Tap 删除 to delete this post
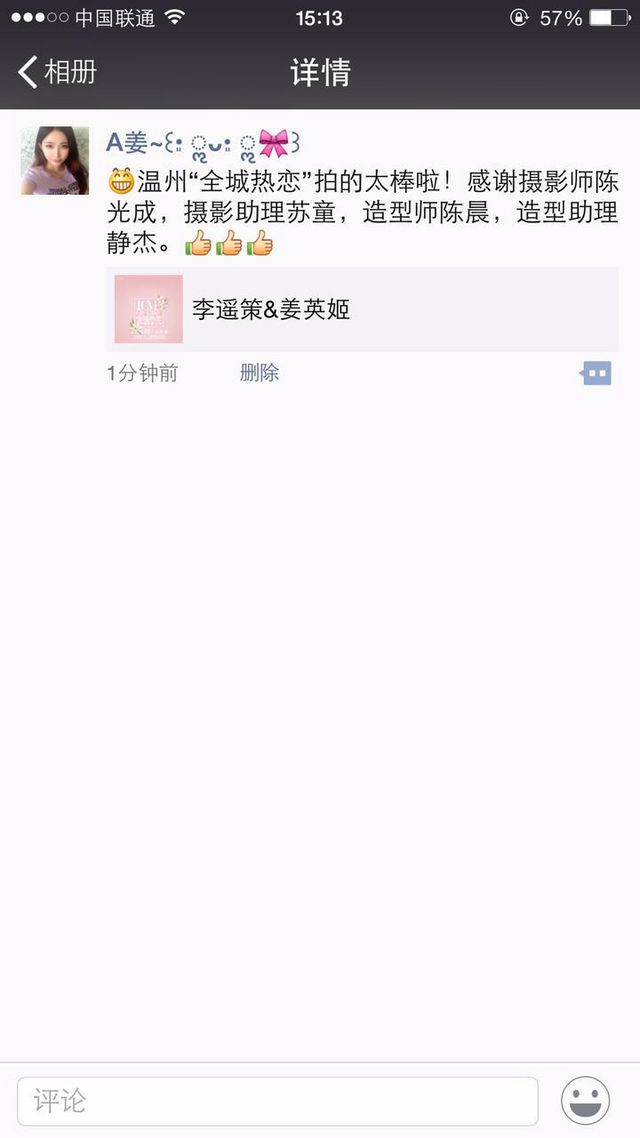Viewport: 640px width, 1138px height. [259, 373]
